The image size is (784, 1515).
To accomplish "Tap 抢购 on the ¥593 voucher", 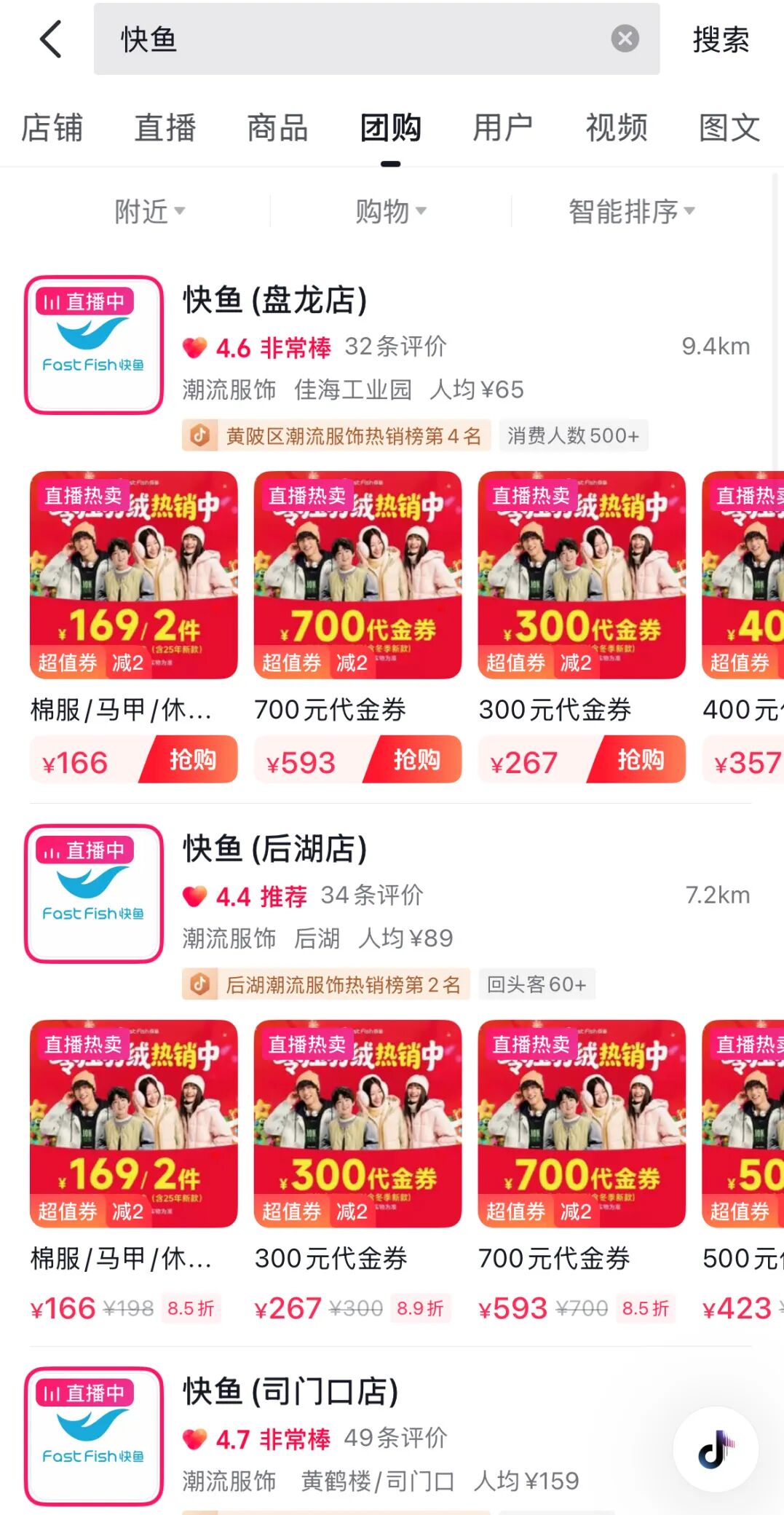I will tap(416, 759).
